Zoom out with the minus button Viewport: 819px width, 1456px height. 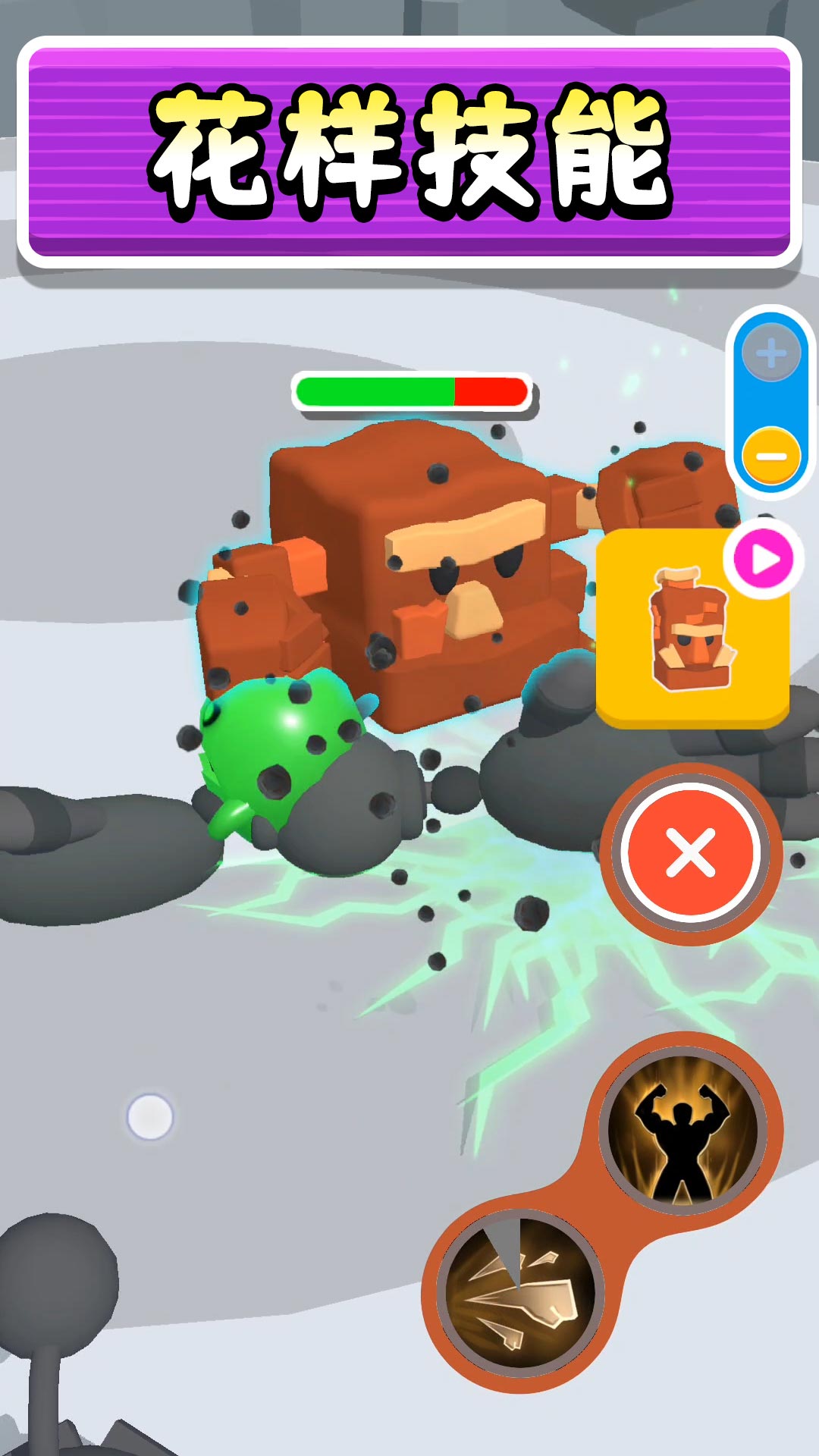click(771, 456)
